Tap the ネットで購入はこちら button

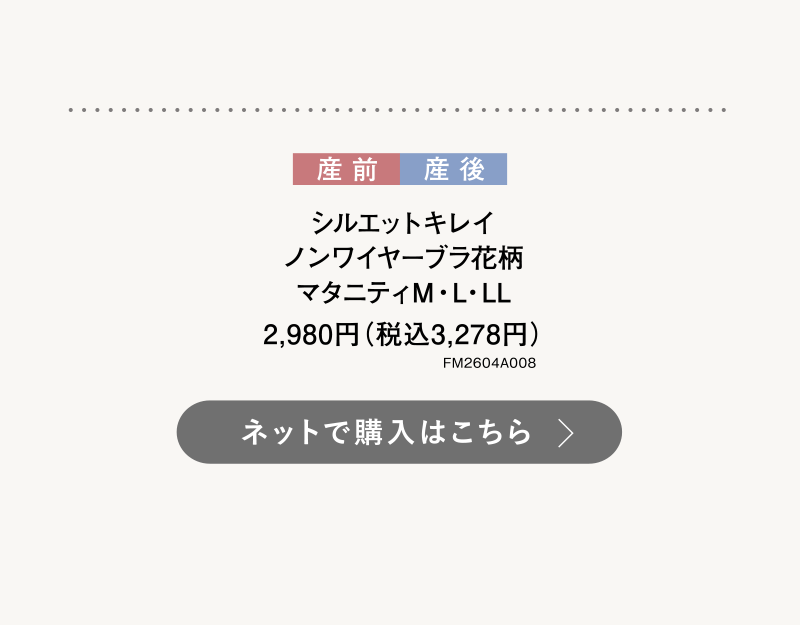coord(399,432)
